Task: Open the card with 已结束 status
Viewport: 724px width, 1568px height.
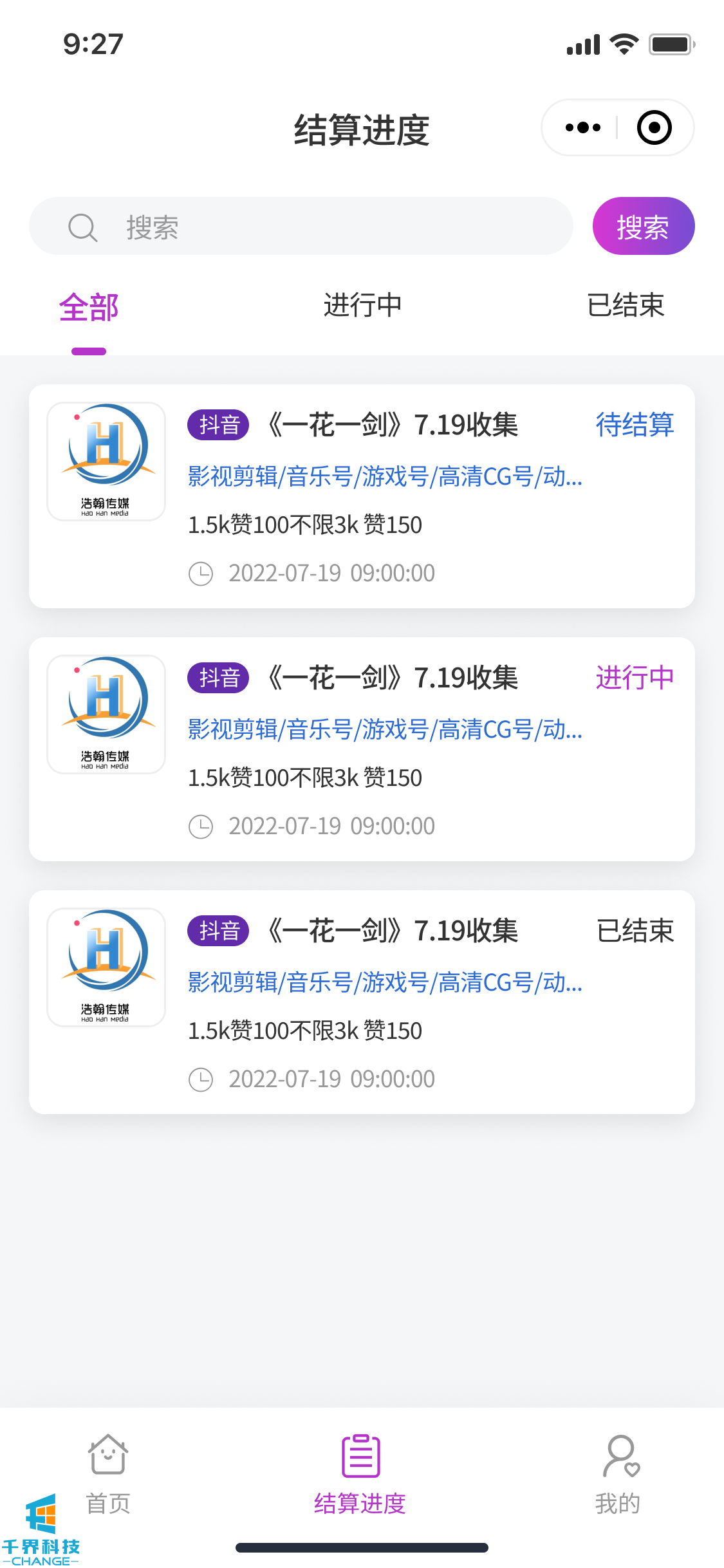Action: point(362,1002)
